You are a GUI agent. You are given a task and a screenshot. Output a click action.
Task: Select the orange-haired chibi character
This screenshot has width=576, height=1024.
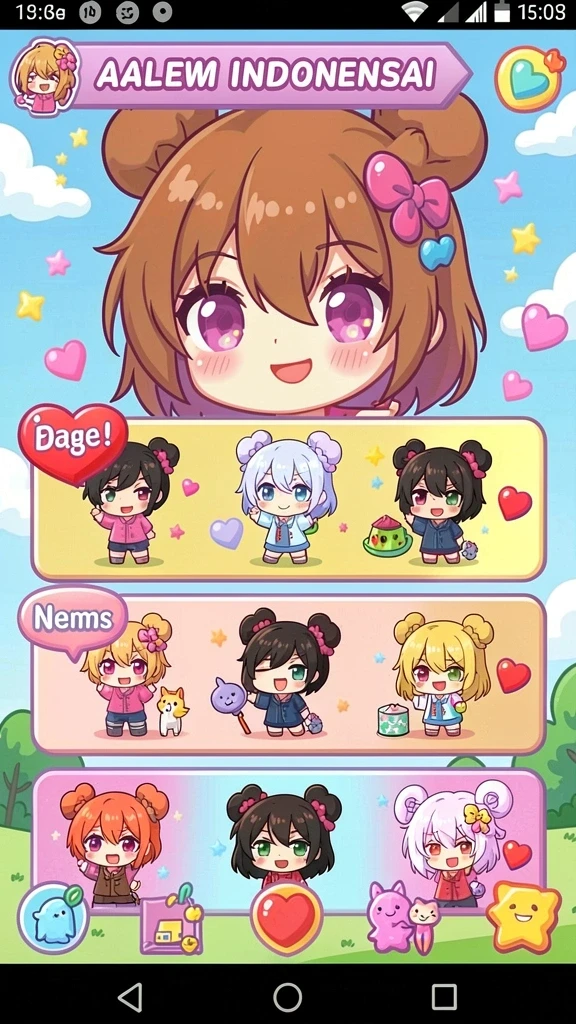pos(113,843)
